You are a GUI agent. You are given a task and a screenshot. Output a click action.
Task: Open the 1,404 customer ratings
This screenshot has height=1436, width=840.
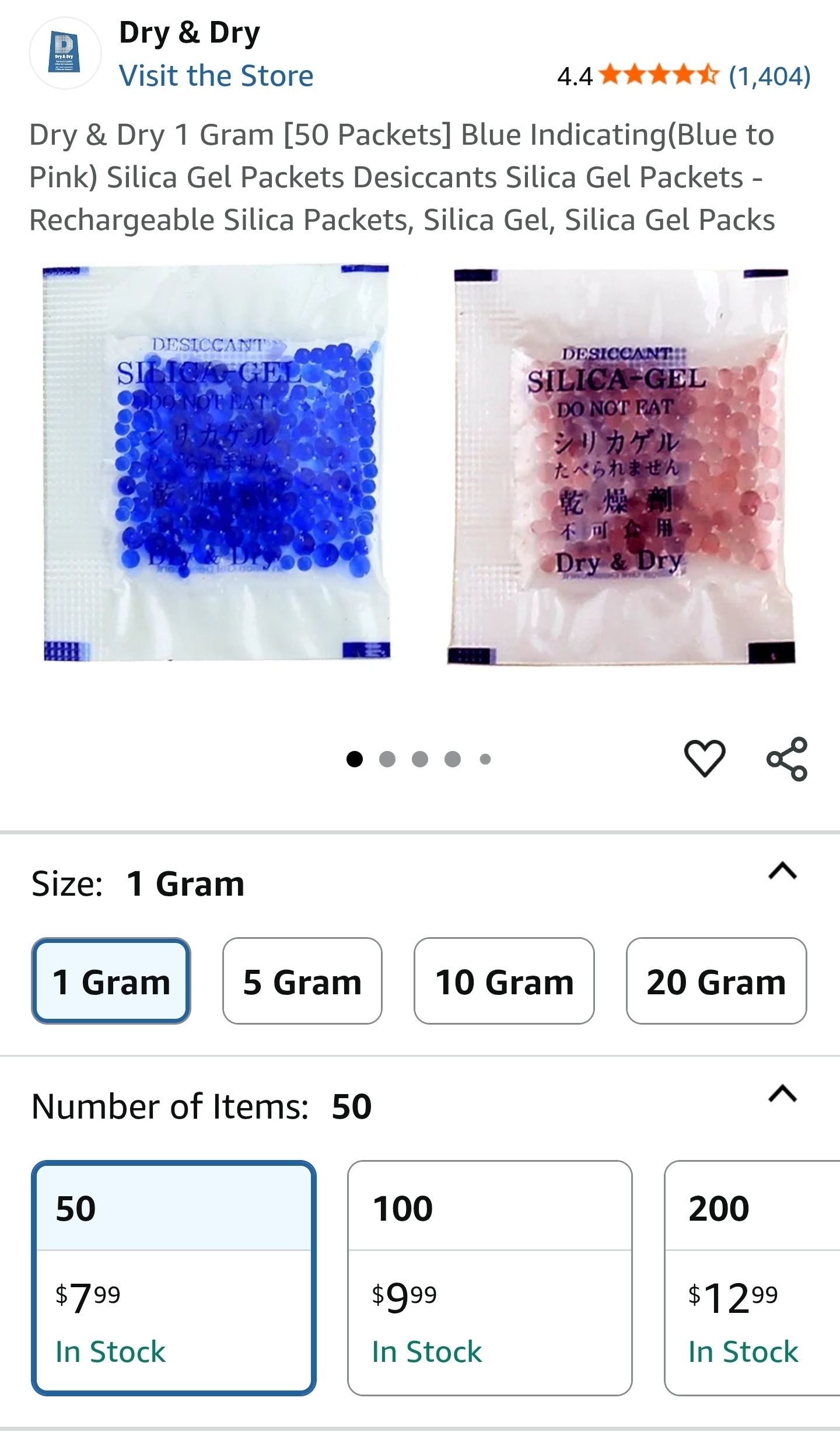click(x=769, y=76)
